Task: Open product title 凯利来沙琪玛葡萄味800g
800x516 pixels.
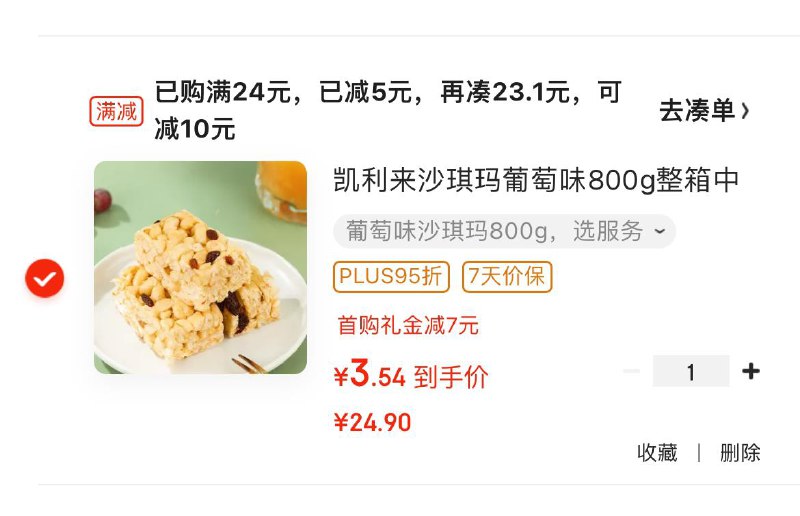Action: pos(536,181)
